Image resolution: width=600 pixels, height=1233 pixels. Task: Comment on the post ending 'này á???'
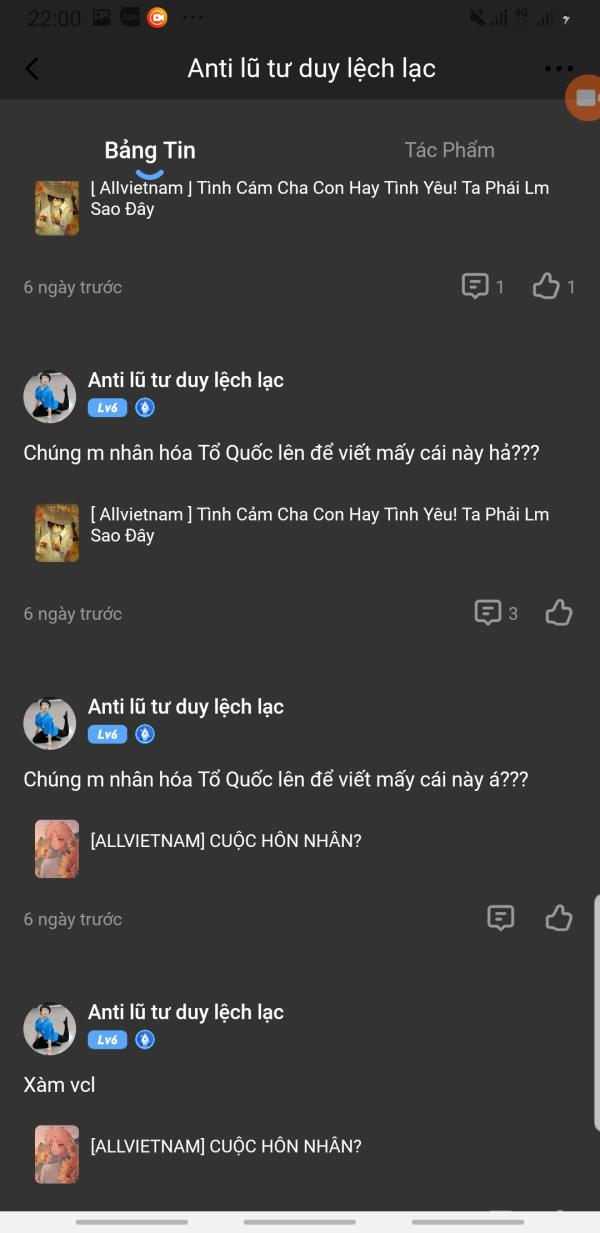coord(501,918)
